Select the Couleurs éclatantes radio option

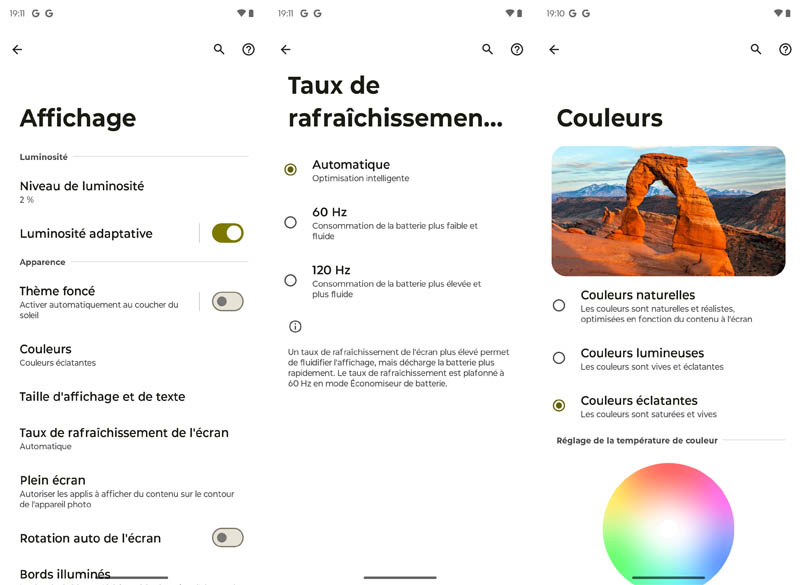pyautogui.click(x=559, y=405)
